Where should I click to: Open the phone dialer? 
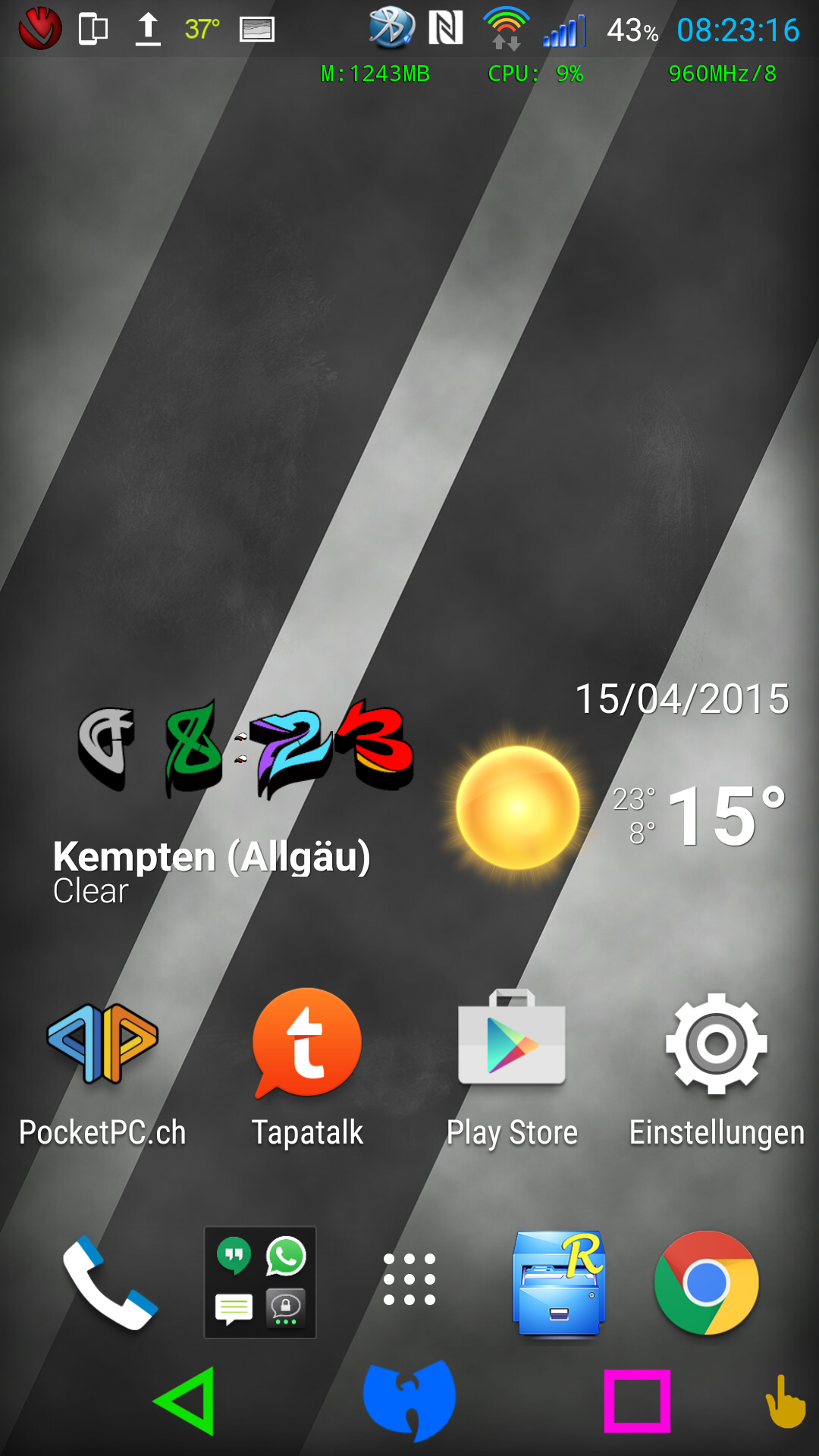point(110,1282)
